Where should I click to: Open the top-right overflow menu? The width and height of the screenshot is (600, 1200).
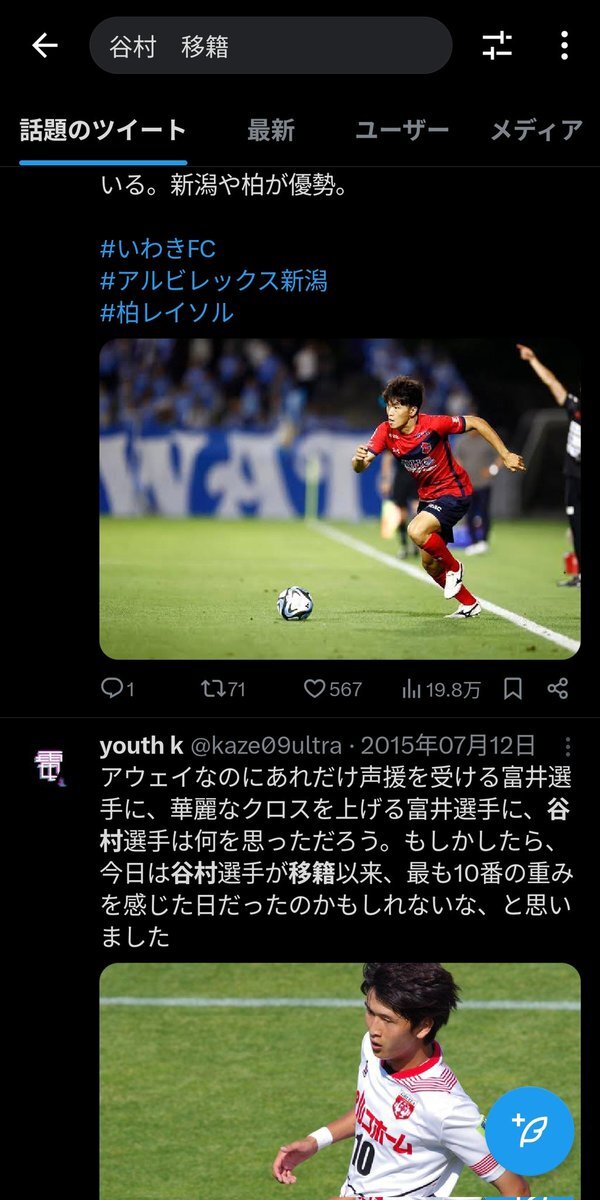click(564, 46)
